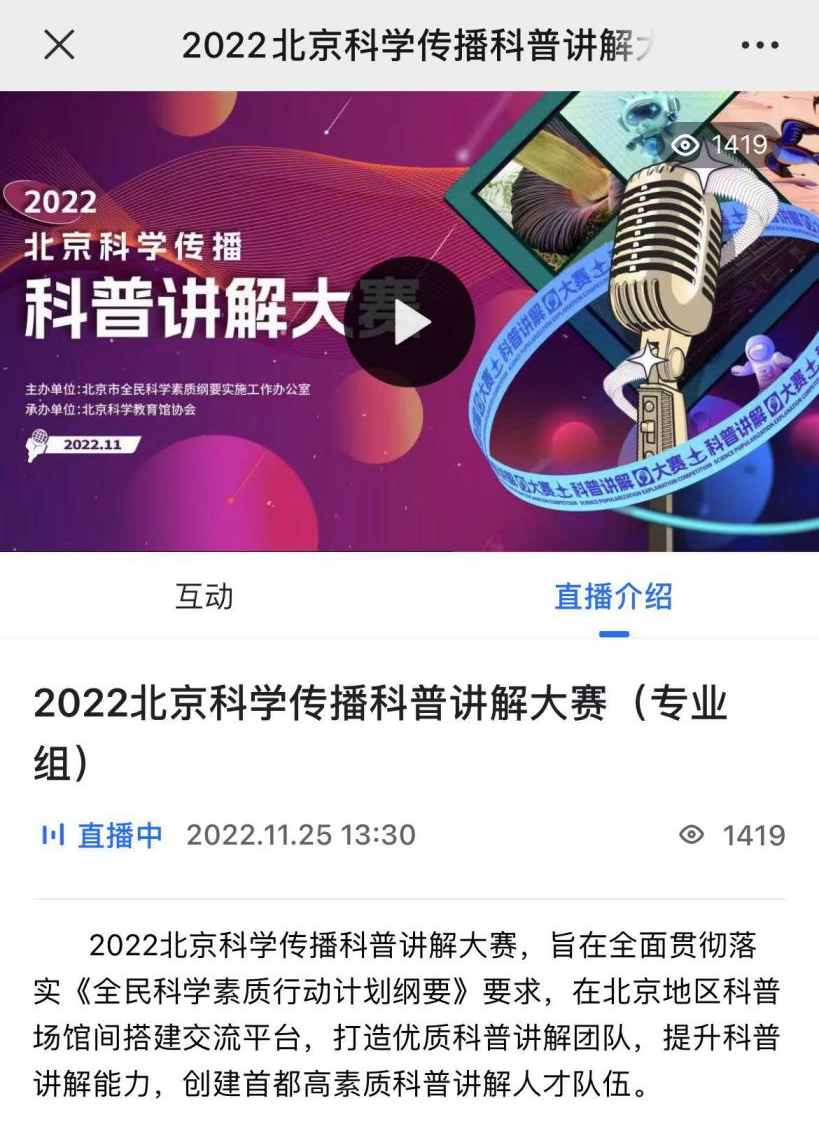The width and height of the screenshot is (819, 1135).
Task: Switch to the 互动 tab
Action: click(x=204, y=597)
